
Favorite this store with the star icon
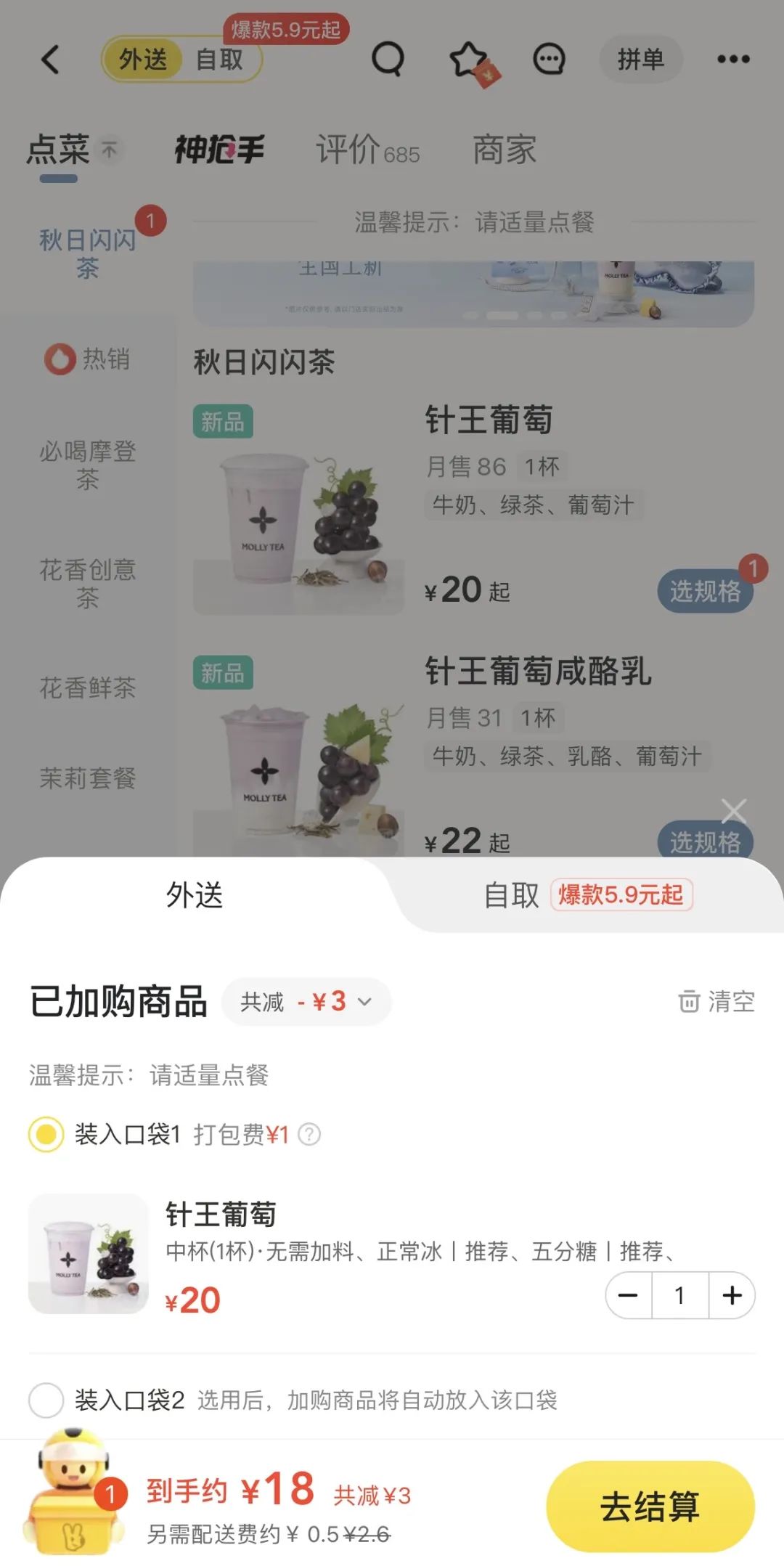tap(471, 61)
